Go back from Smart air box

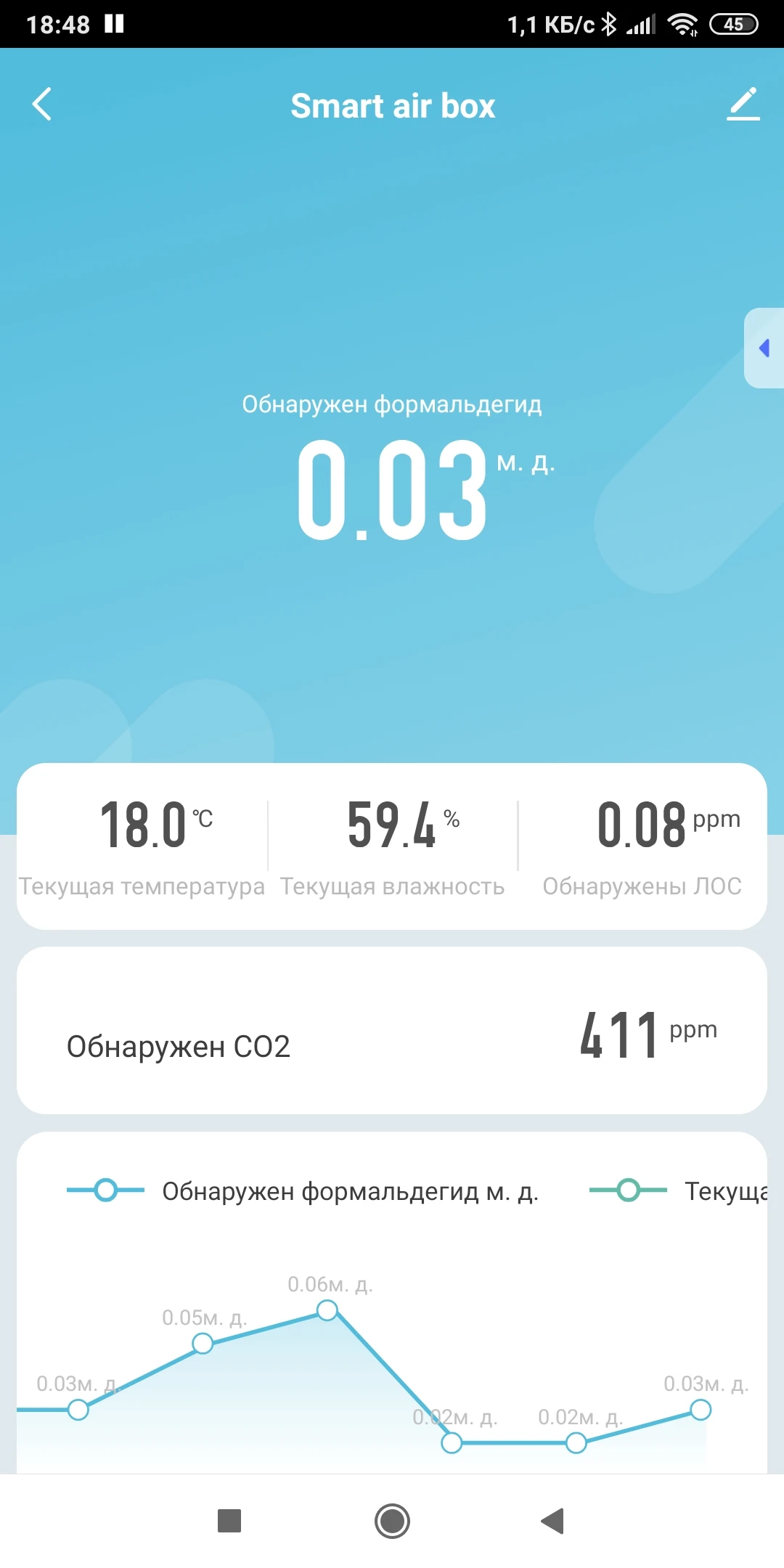(x=42, y=104)
